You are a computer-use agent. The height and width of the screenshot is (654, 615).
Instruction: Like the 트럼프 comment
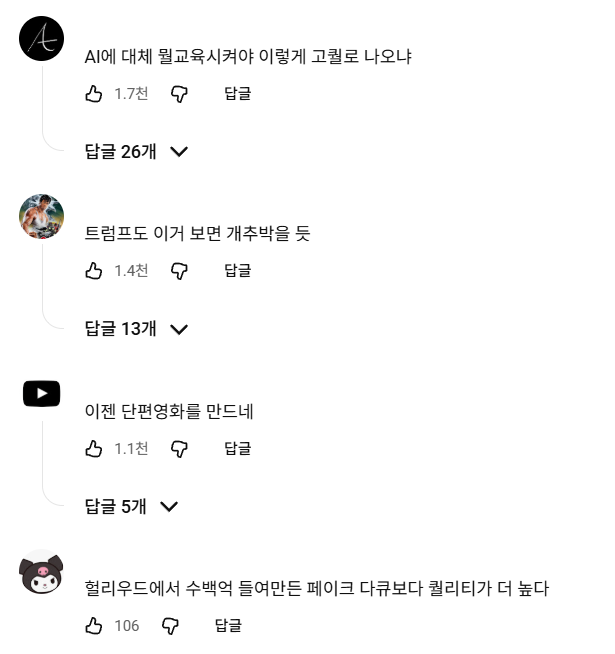[x=94, y=271]
